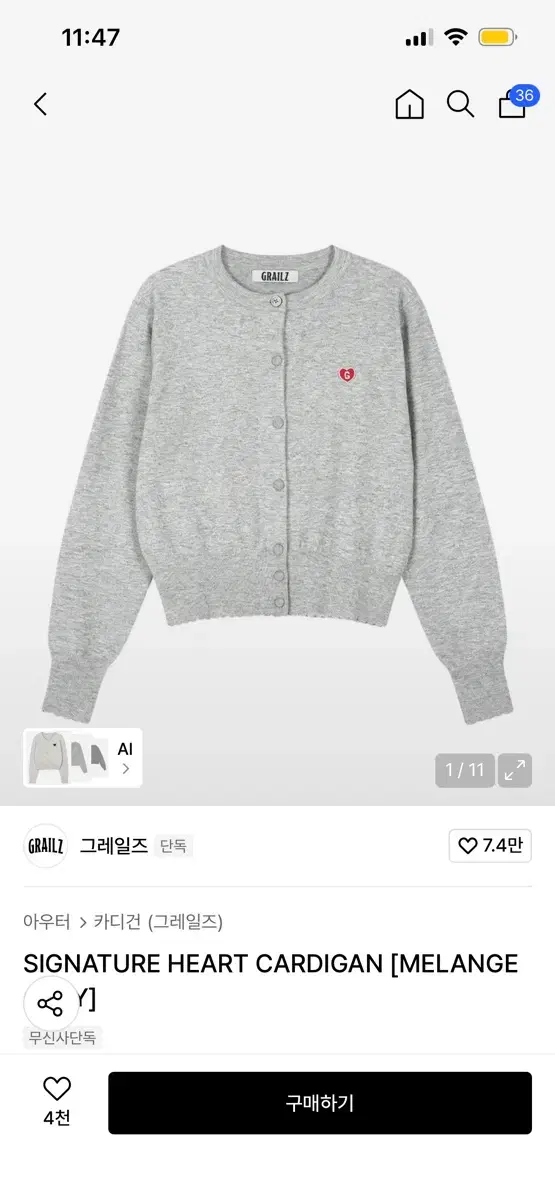Add cardigan to wishlist with the heart
The height and width of the screenshot is (1200, 555).
57,1101
